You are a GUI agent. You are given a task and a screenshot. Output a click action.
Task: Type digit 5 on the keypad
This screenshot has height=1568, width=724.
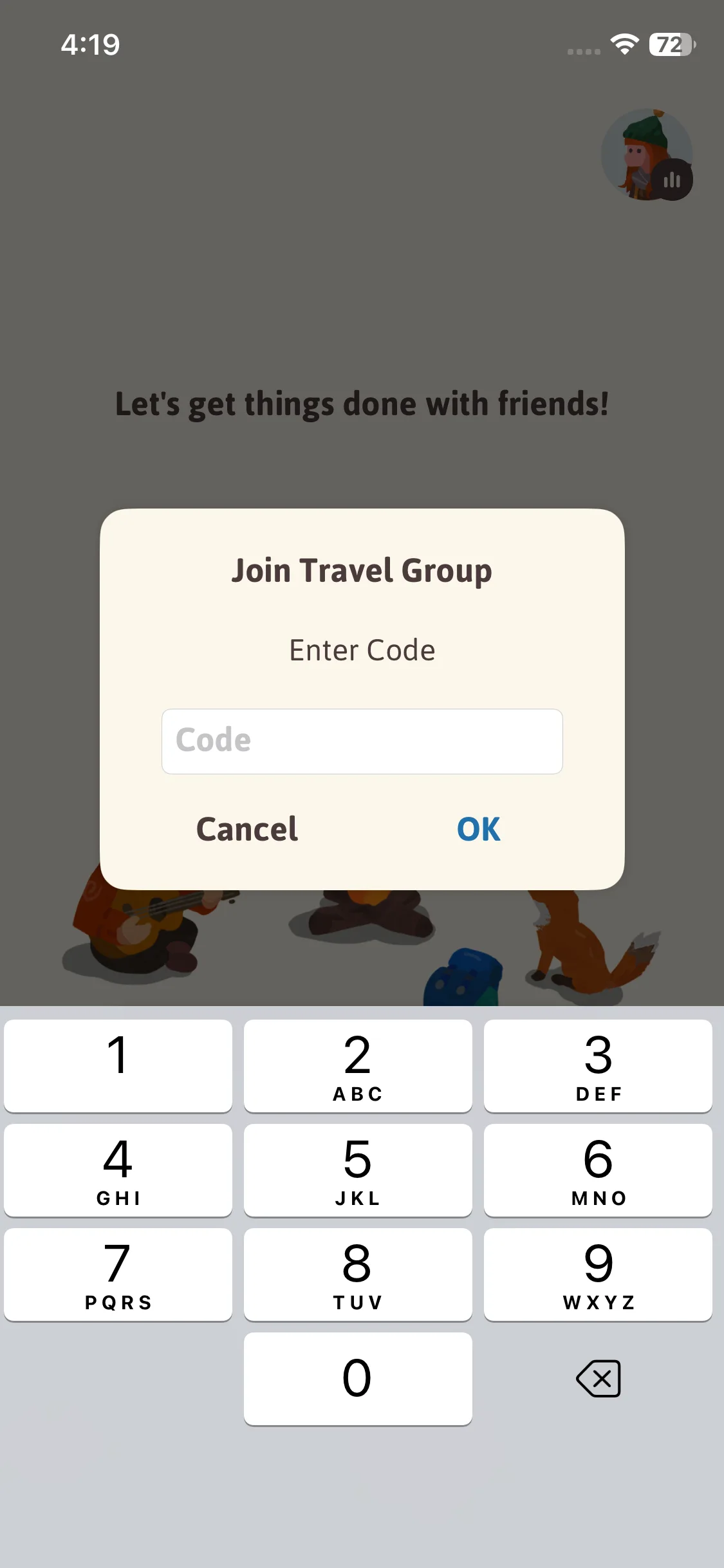pyautogui.click(x=358, y=1170)
